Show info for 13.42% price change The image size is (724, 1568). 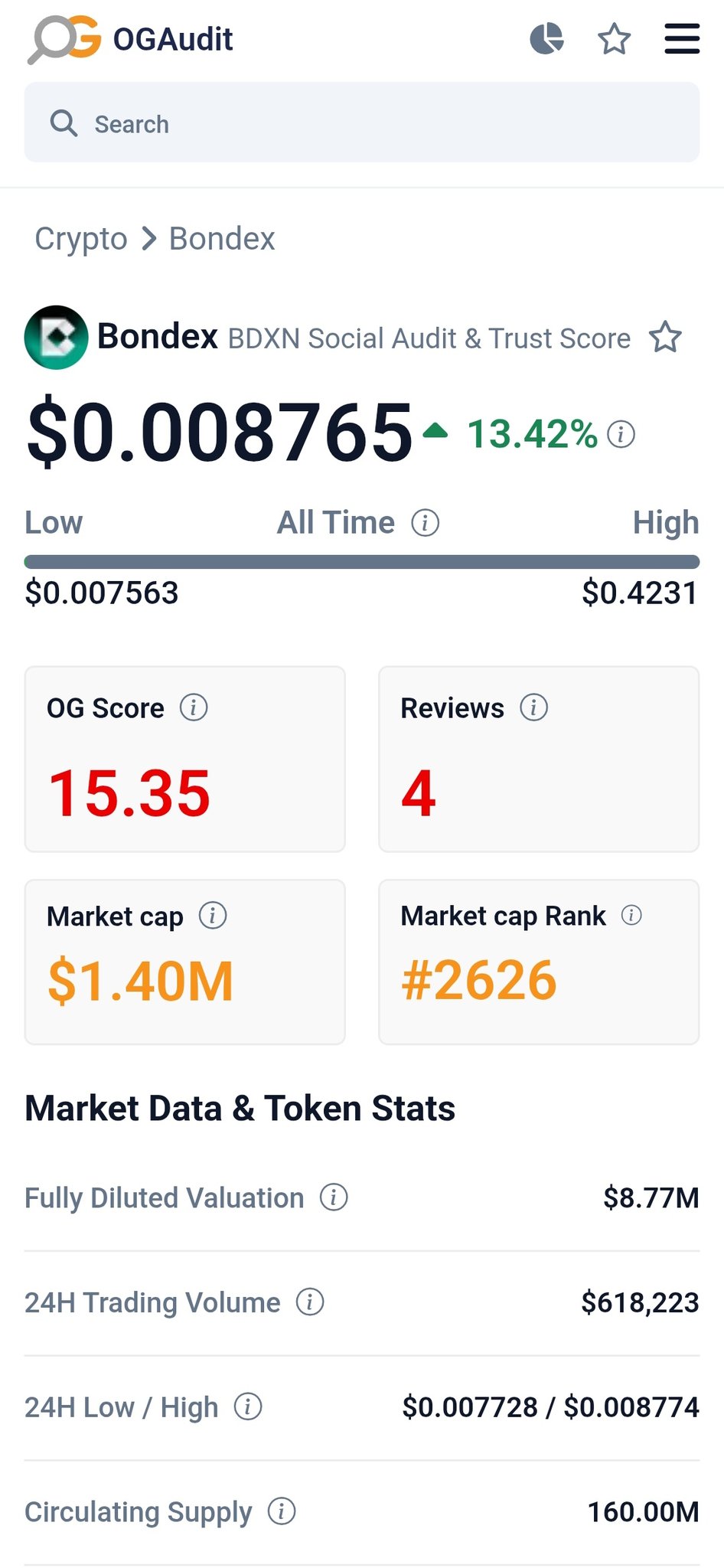(621, 434)
